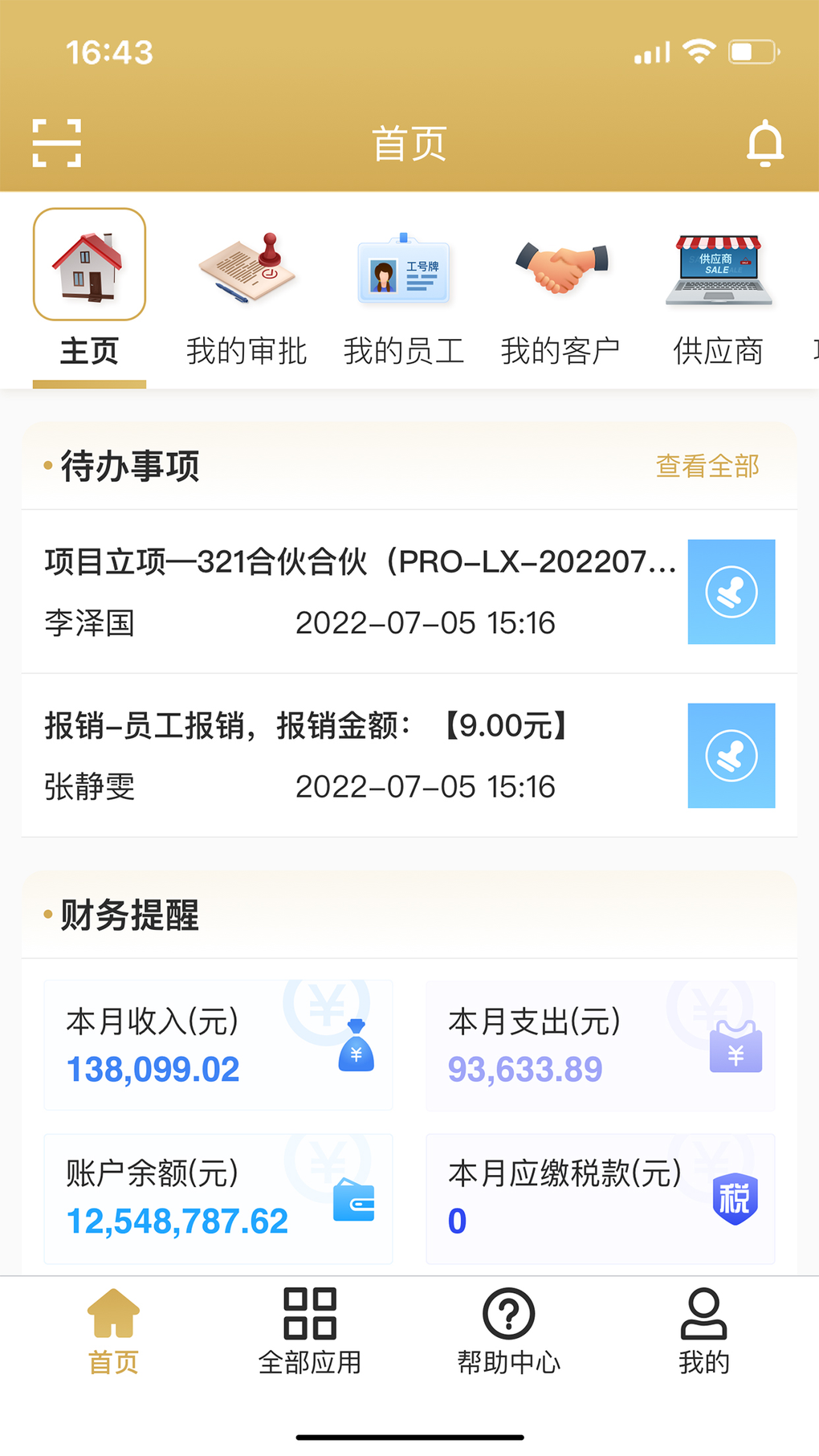
Task: View 本月支出 expenses card
Action: tap(600, 1045)
